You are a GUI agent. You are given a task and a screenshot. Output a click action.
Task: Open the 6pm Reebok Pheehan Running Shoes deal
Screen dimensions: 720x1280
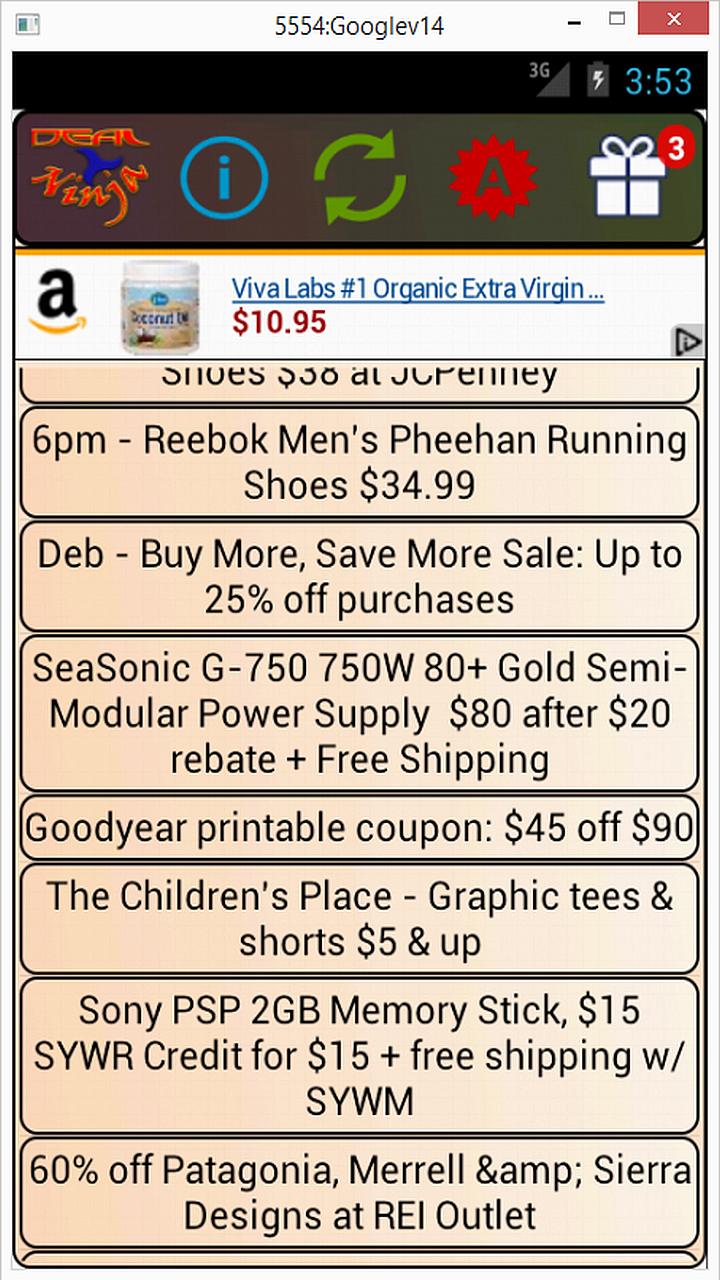pyautogui.click(x=360, y=462)
